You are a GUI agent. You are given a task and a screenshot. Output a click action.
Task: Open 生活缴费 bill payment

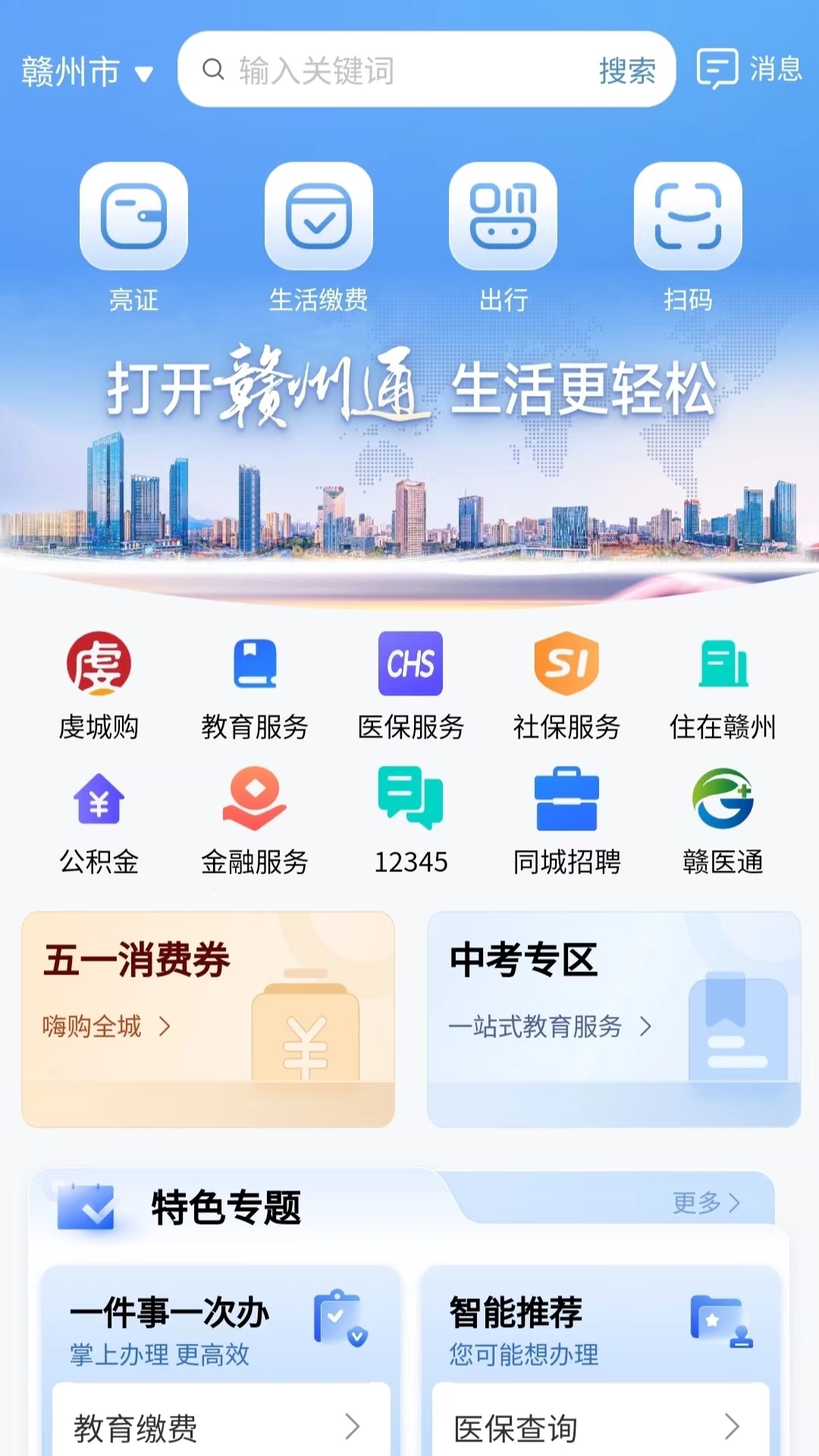pyautogui.click(x=318, y=236)
